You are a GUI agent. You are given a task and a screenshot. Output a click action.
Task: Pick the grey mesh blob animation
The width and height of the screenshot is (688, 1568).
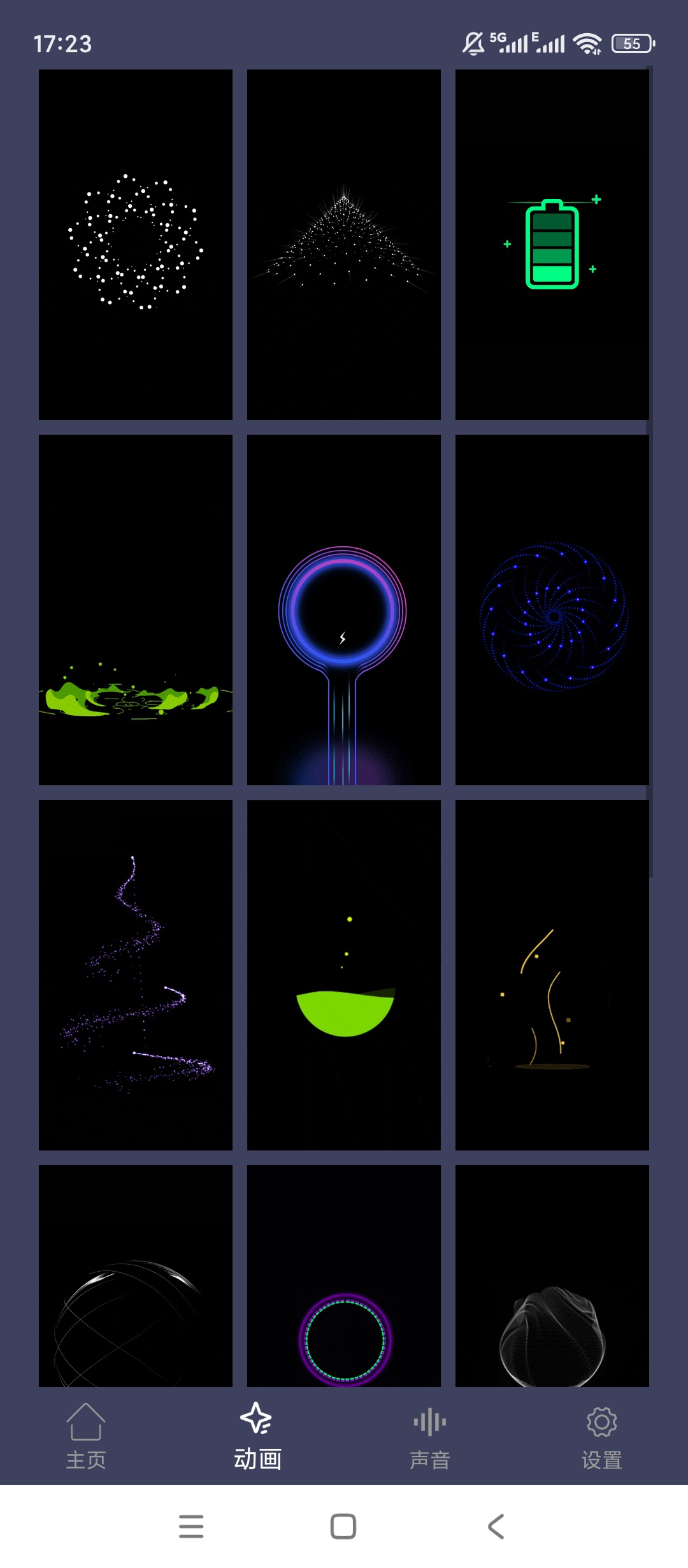(x=552, y=1276)
